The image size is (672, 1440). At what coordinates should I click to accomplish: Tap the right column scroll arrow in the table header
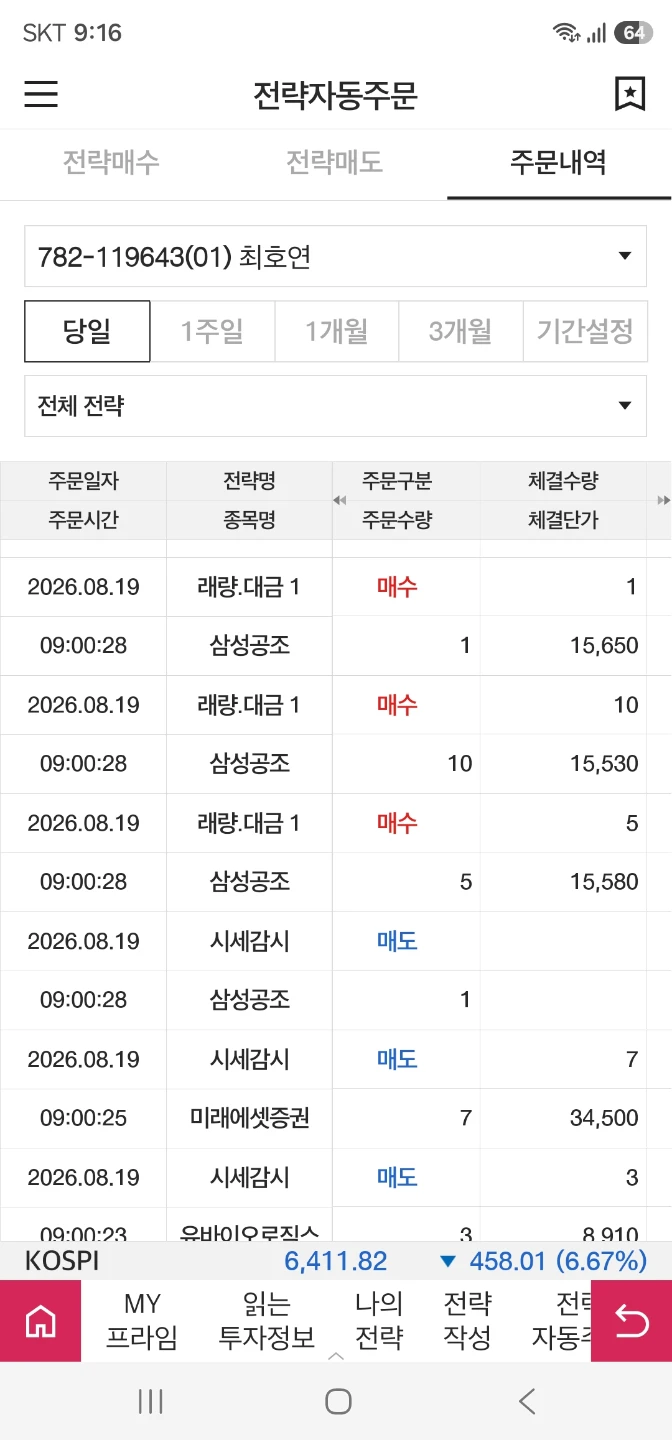point(663,500)
